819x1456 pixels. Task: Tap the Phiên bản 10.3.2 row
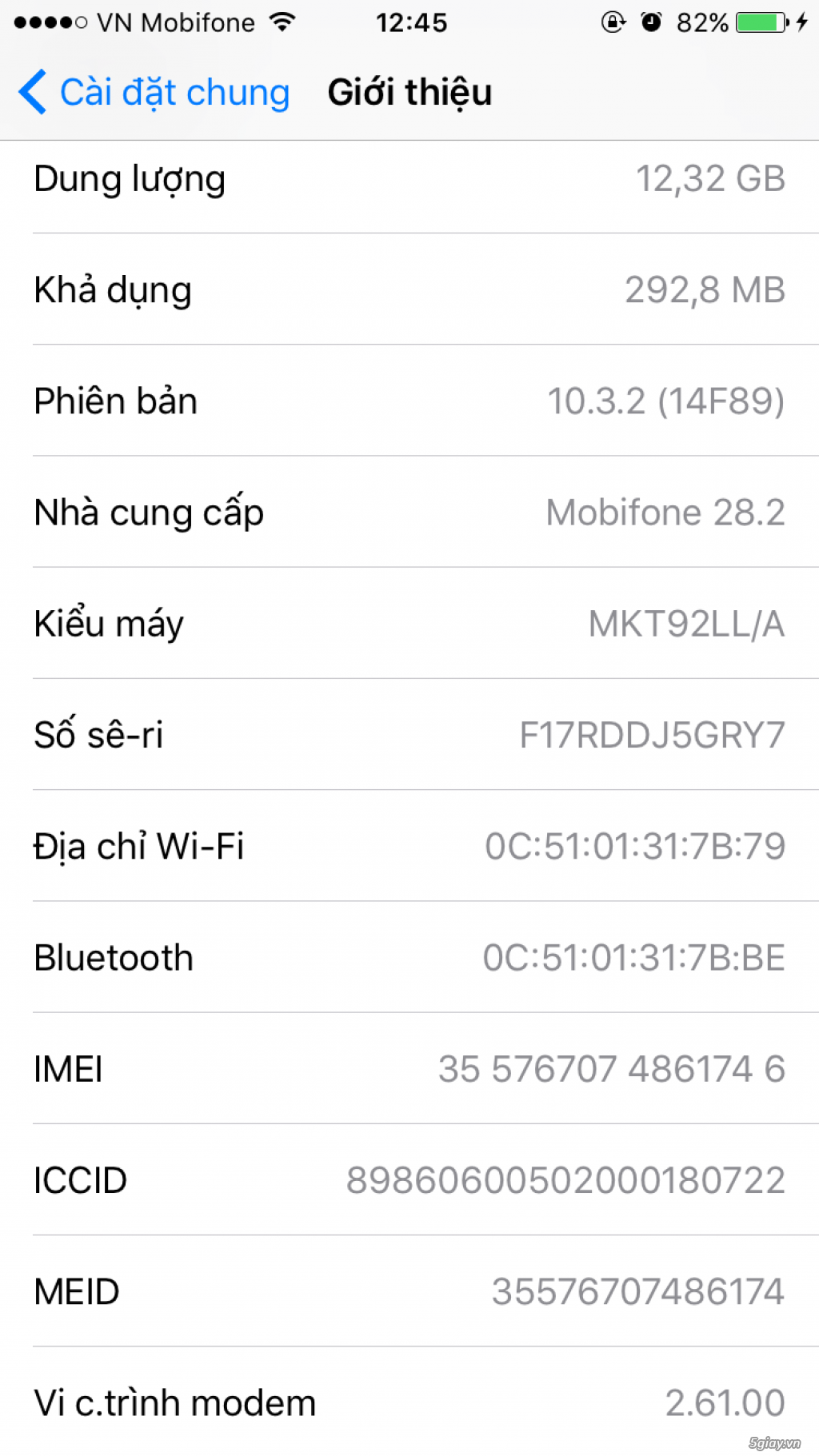[x=409, y=401]
